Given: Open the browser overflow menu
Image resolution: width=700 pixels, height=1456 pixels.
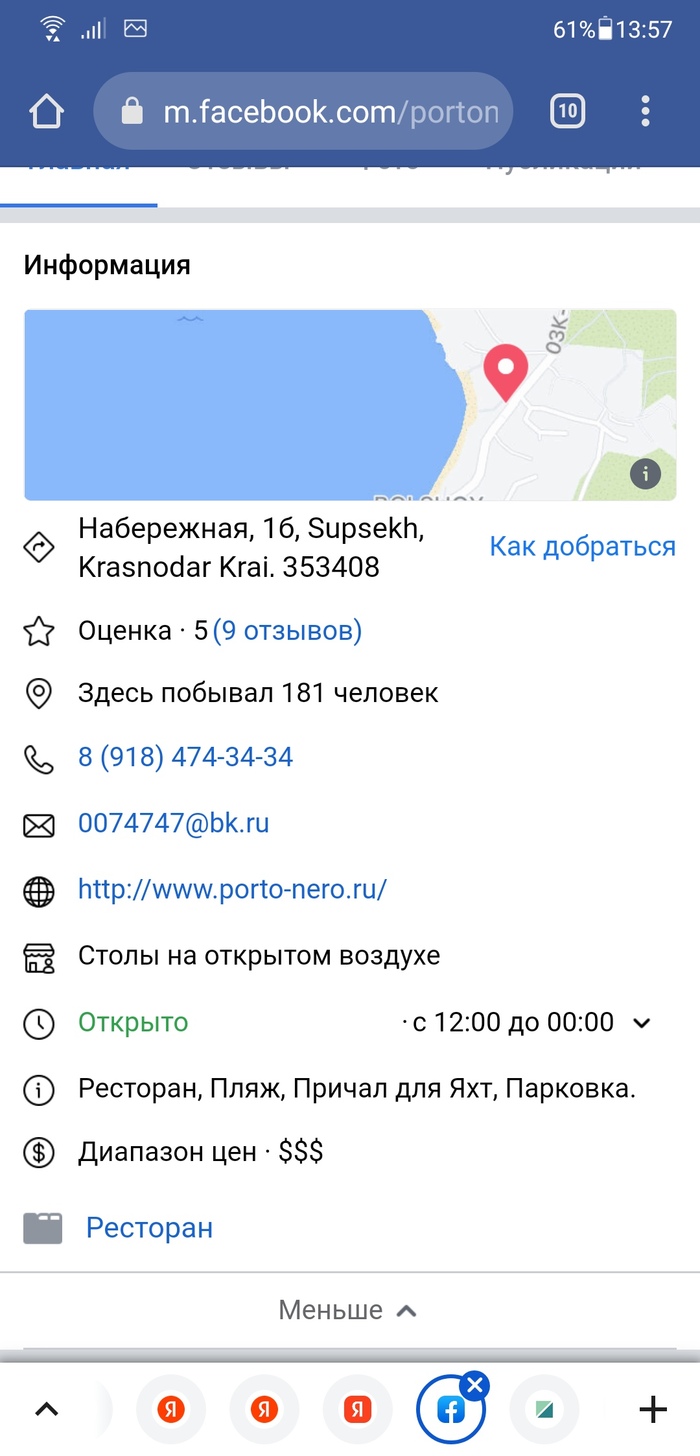Looking at the screenshot, I should pos(646,112).
